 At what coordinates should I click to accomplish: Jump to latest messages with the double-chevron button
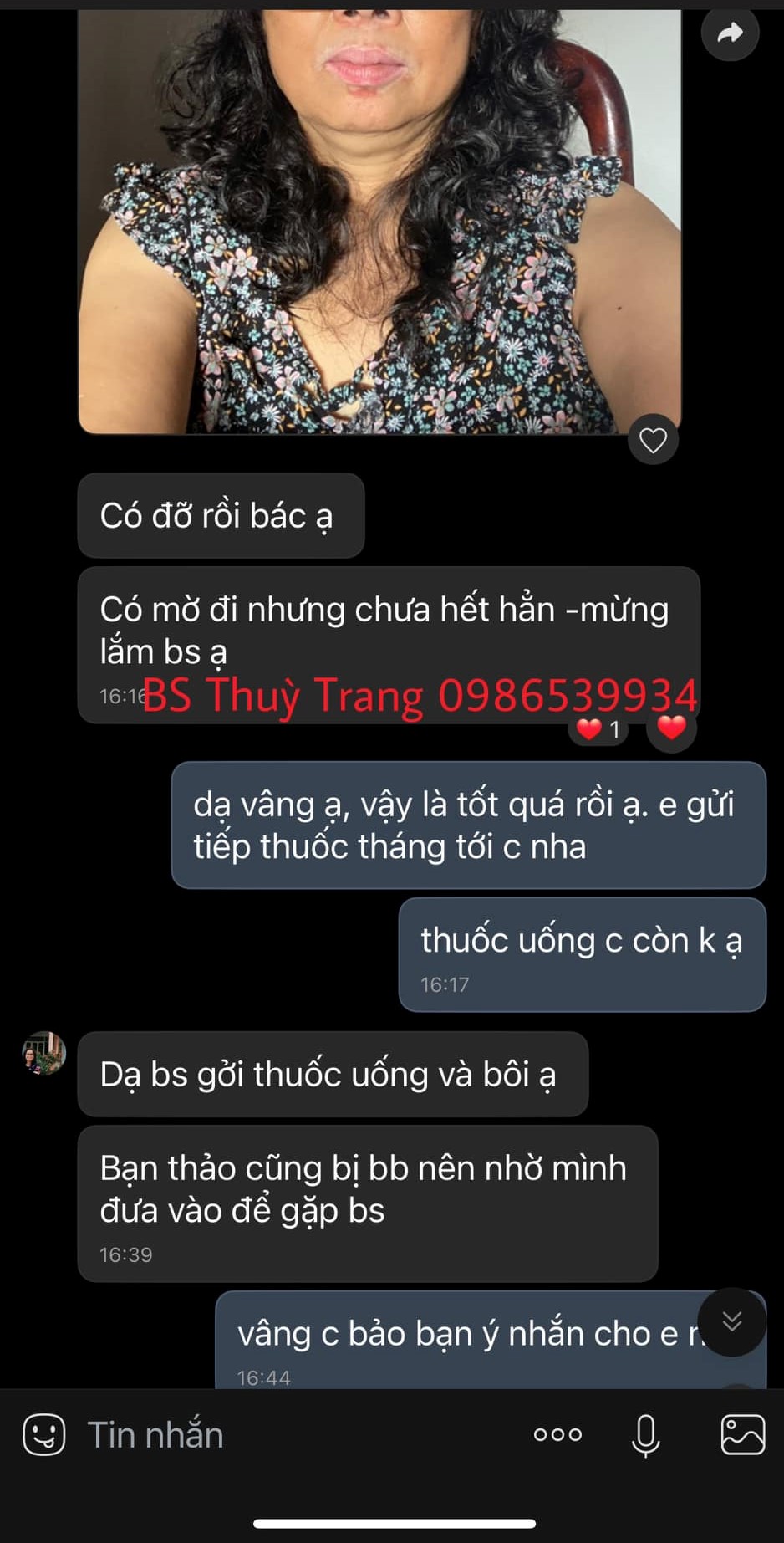pyautogui.click(x=731, y=1321)
